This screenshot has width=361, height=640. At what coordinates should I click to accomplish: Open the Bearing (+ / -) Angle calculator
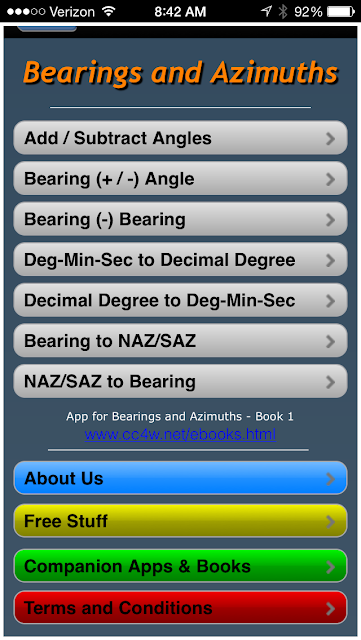pyautogui.click(x=180, y=178)
